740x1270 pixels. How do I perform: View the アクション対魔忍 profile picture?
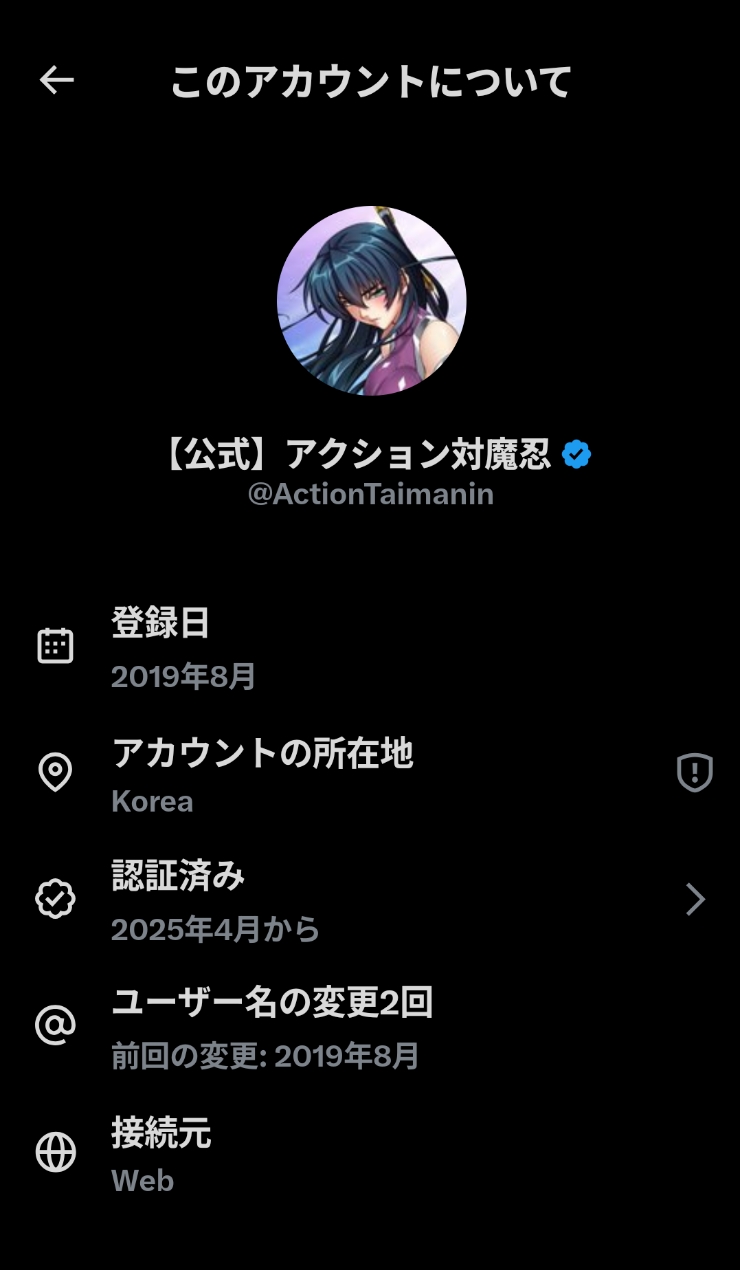pyautogui.click(x=371, y=300)
